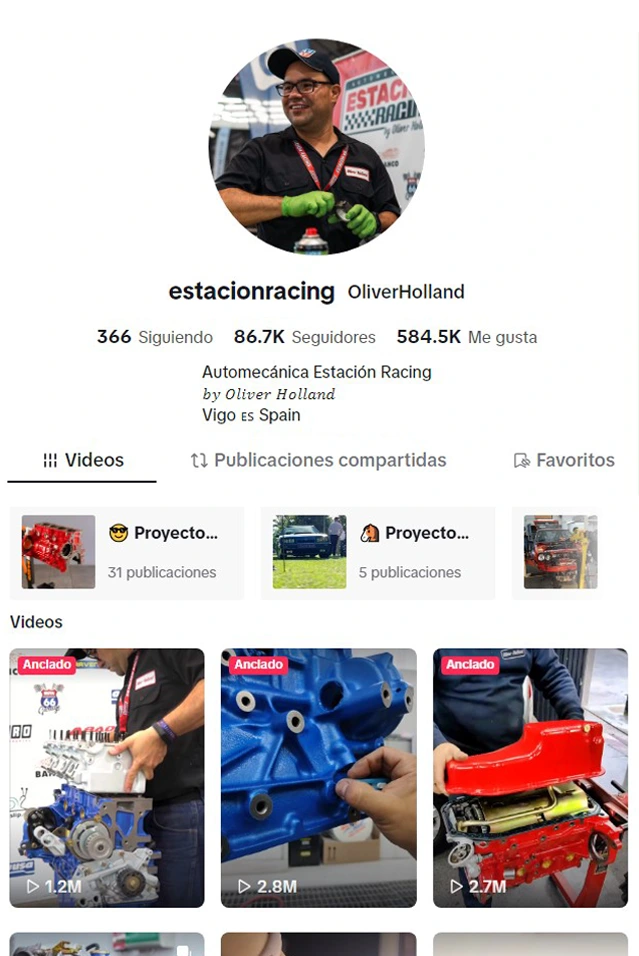
Task: Switch to the Videos tab
Action: [83, 460]
